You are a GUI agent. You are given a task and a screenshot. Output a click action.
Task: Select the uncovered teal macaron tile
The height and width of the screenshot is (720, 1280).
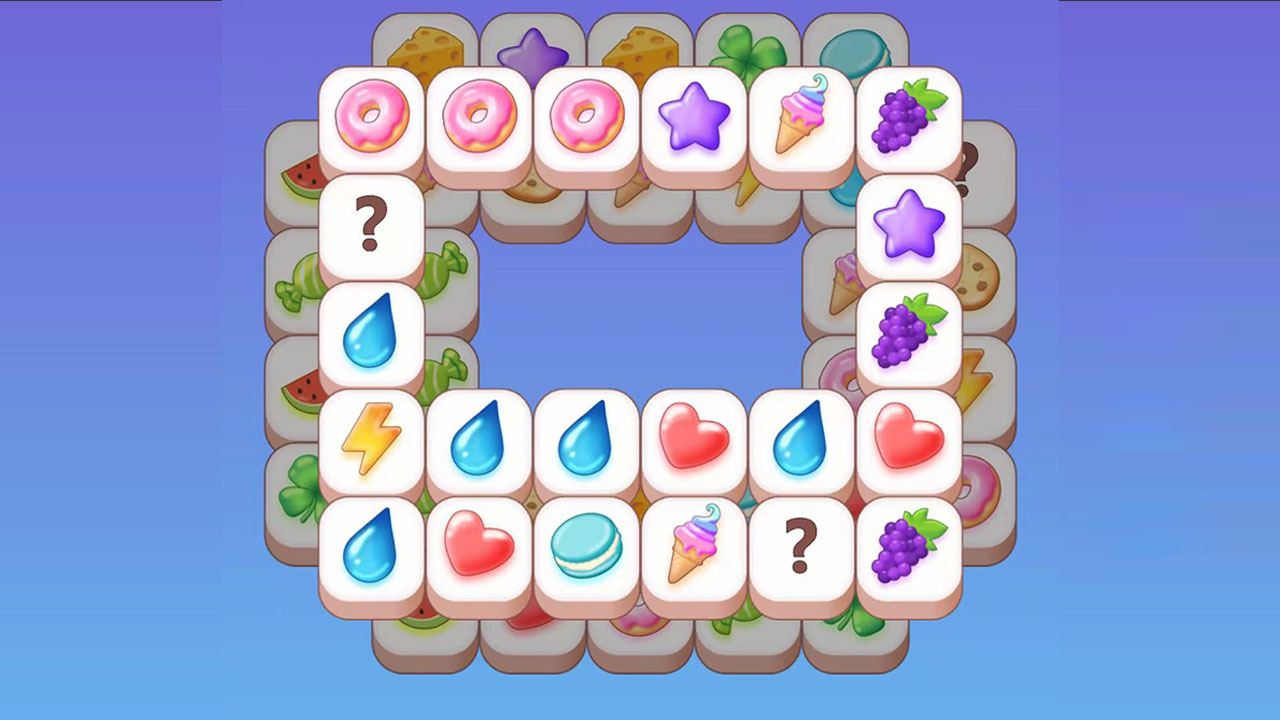coord(586,548)
